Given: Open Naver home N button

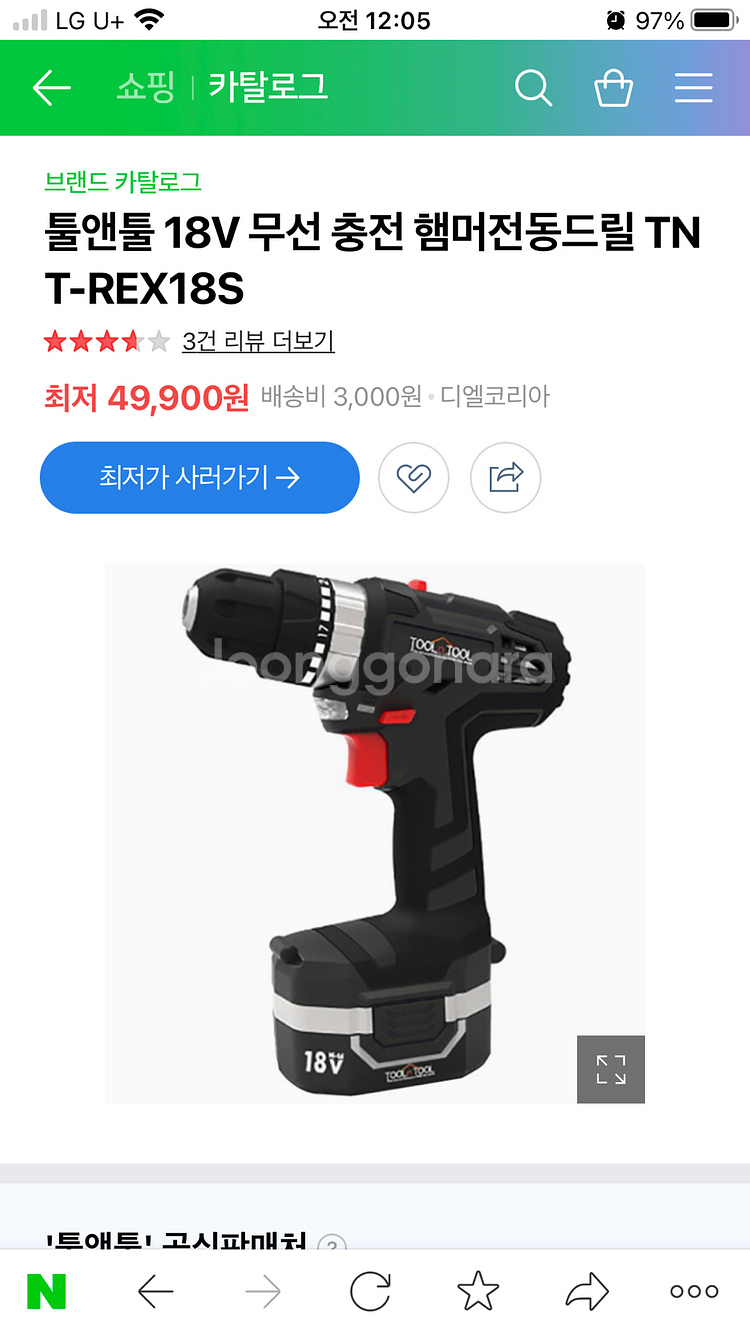Looking at the screenshot, I should (x=46, y=1292).
